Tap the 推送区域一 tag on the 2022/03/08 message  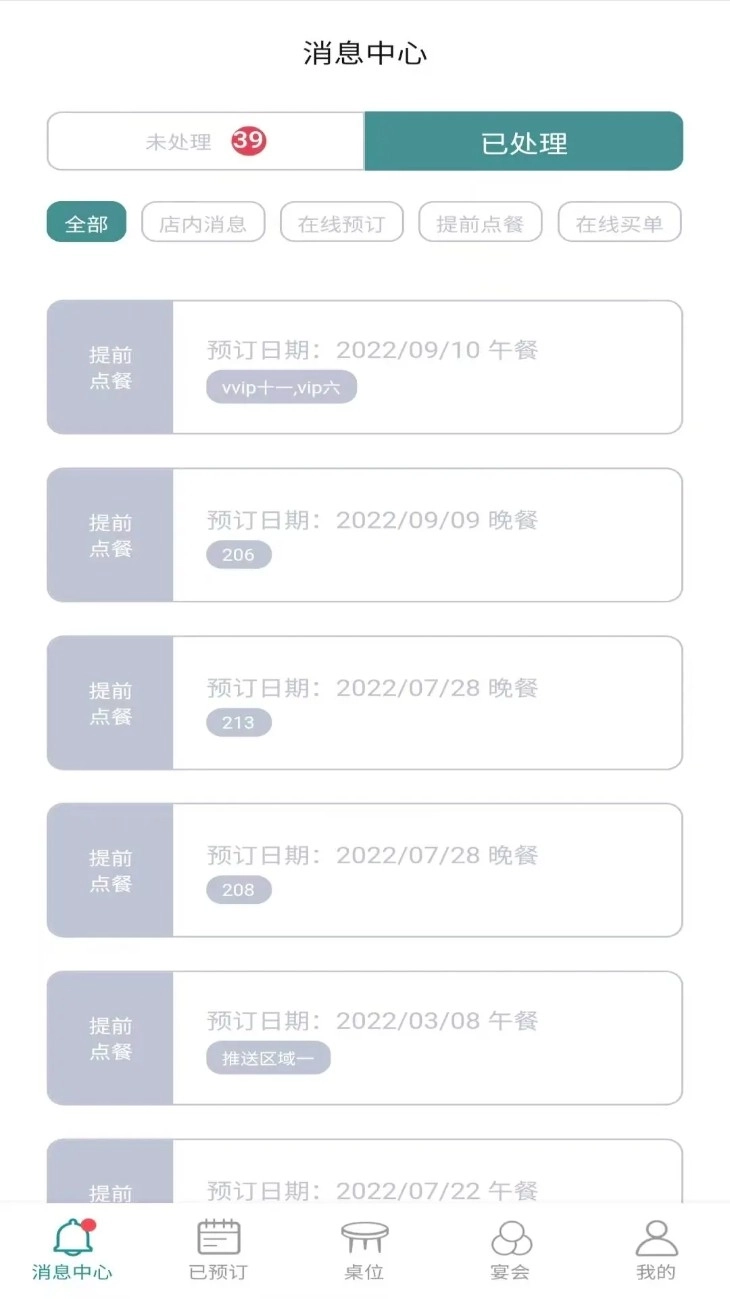[268, 1058]
